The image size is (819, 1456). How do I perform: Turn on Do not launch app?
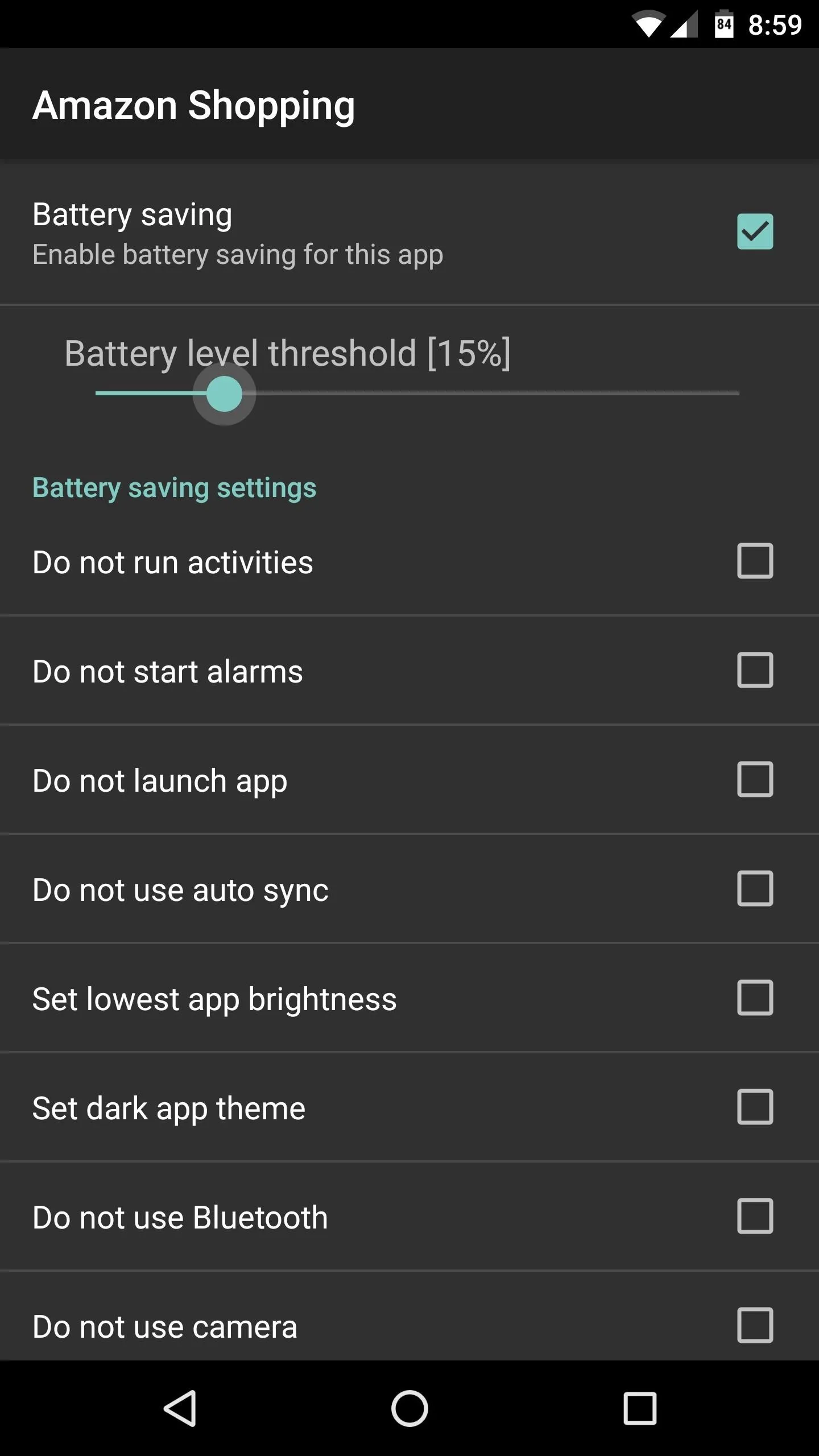755,780
